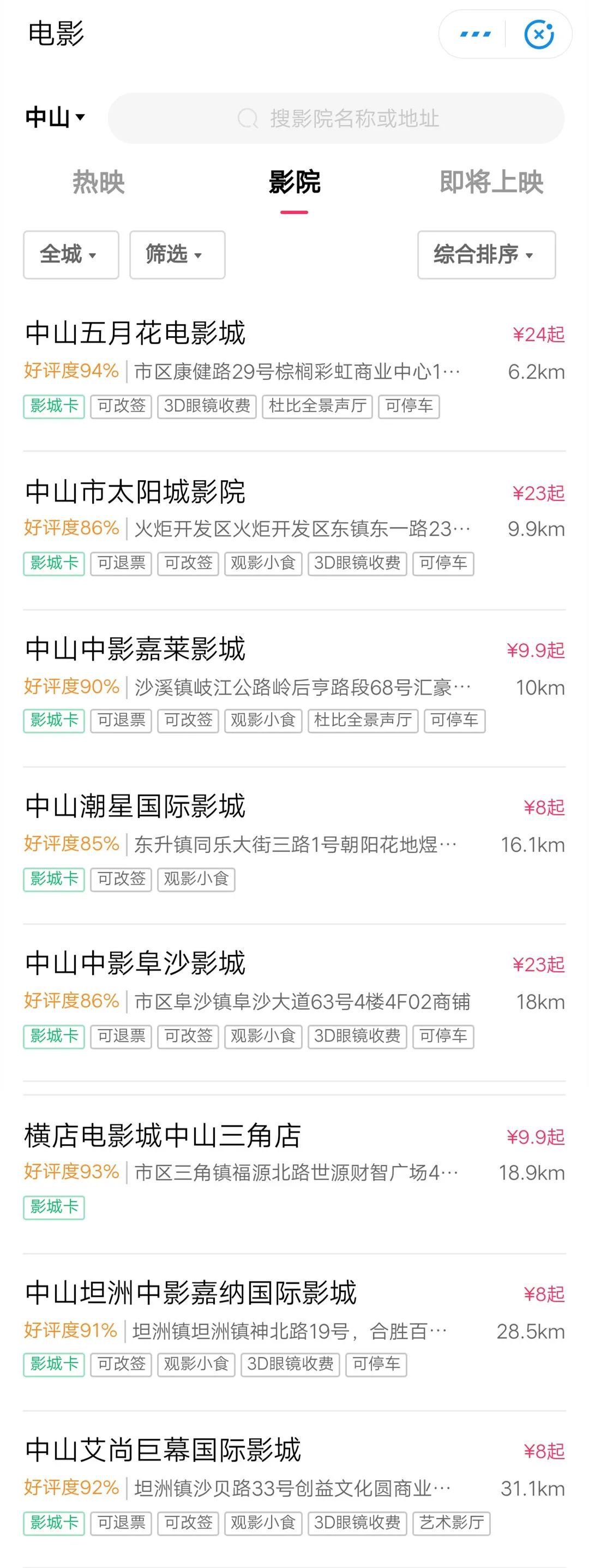Select the 影院 tab
This screenshot has height=1568, width=589.
[x=294, y=183]
